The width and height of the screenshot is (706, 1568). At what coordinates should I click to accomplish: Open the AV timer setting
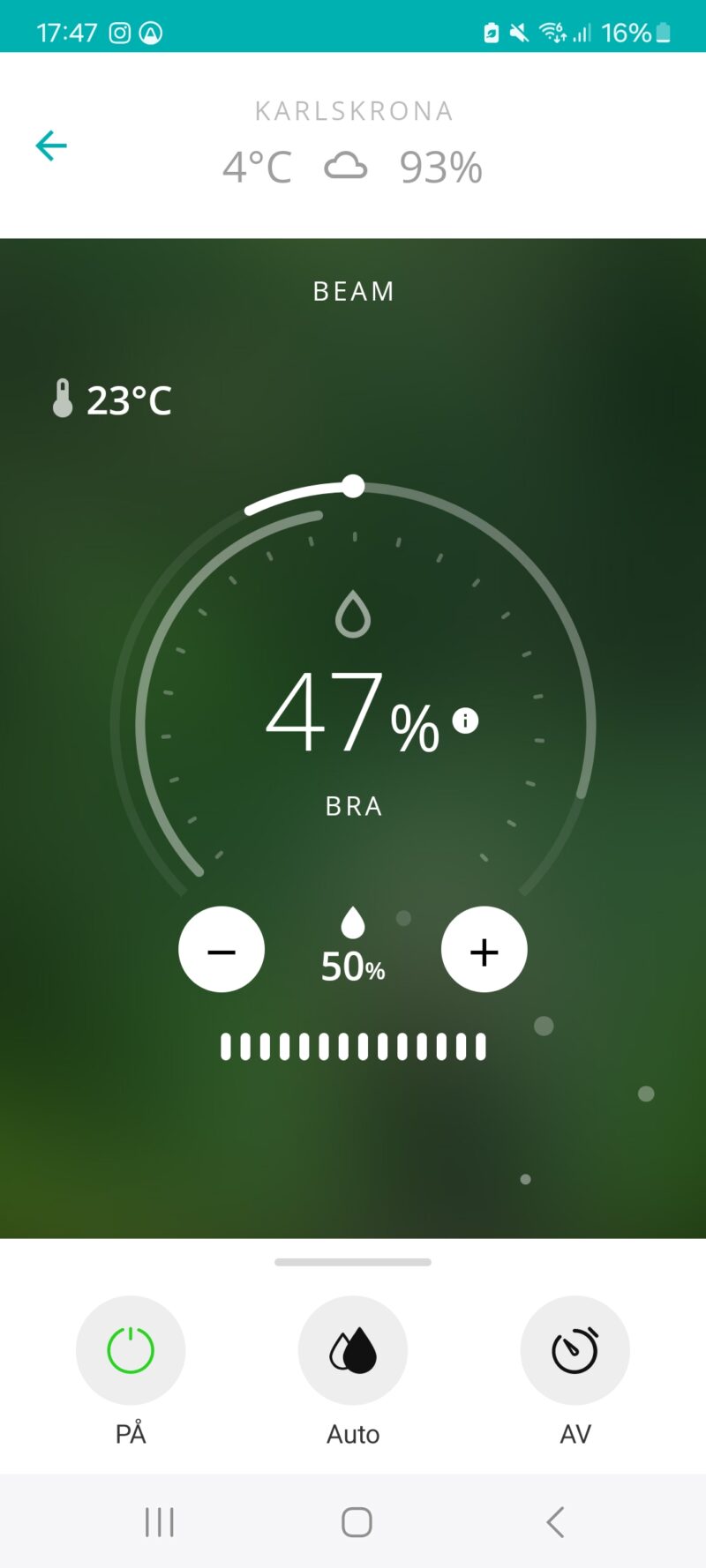pyautogui.click(x=575, y=1350)
